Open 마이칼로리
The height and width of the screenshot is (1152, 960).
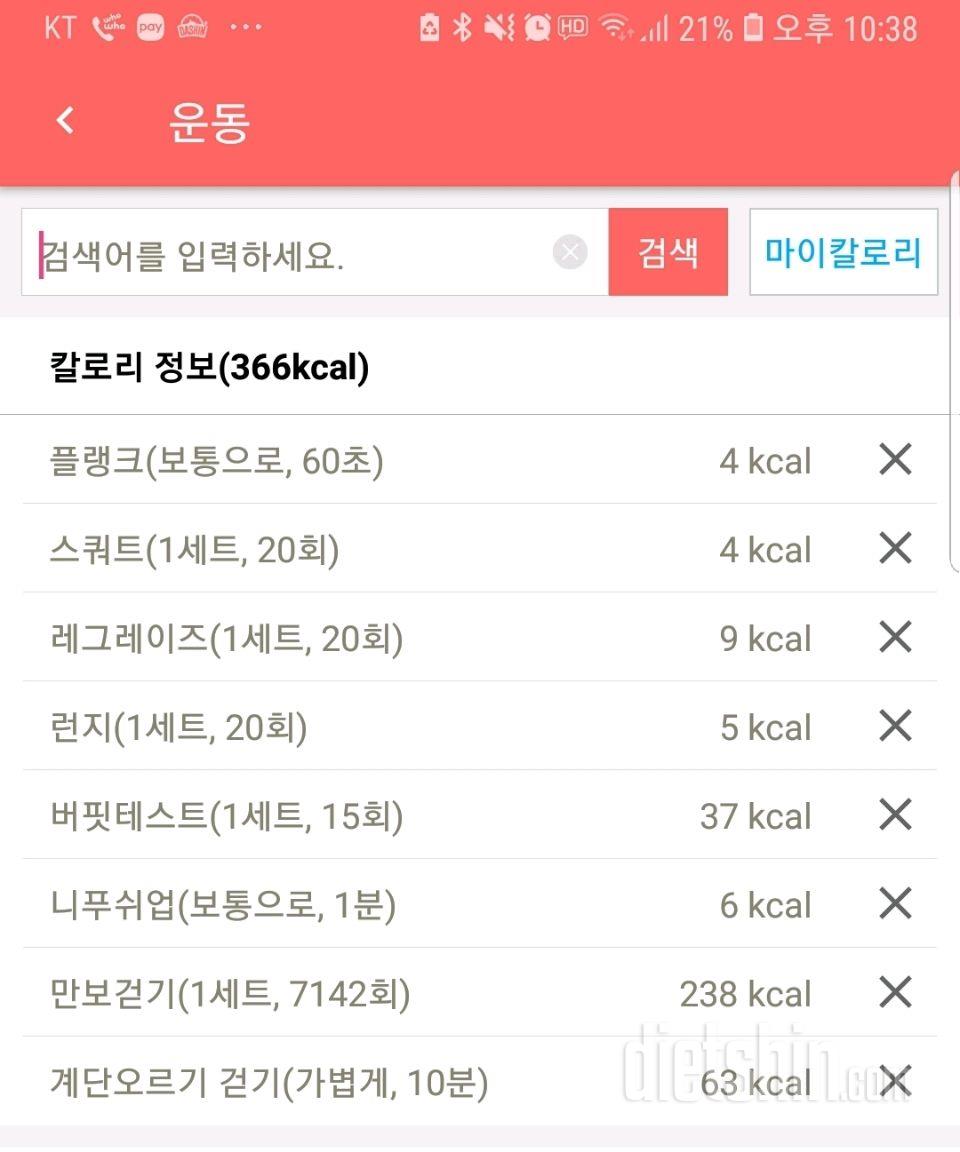[843, 253]
